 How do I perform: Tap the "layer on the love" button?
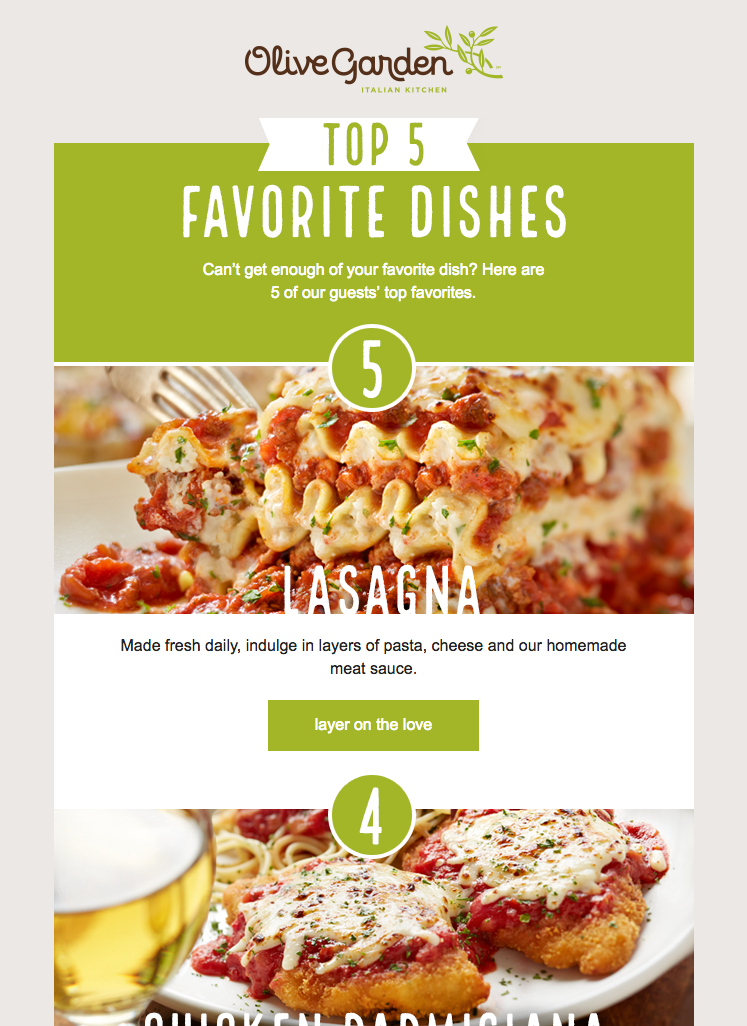click(x=373, y=725)
